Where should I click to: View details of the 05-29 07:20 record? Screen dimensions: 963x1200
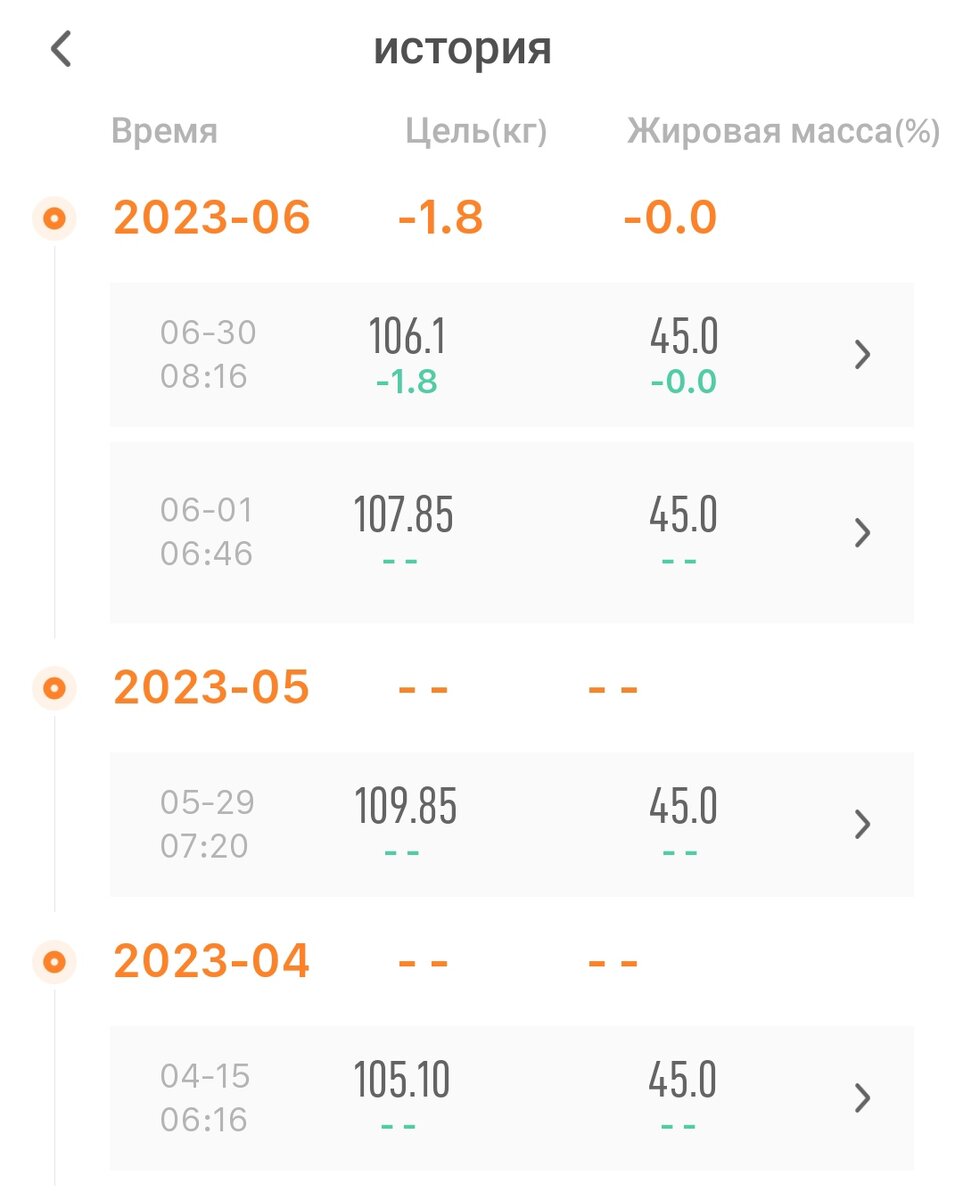coord(511,824)
